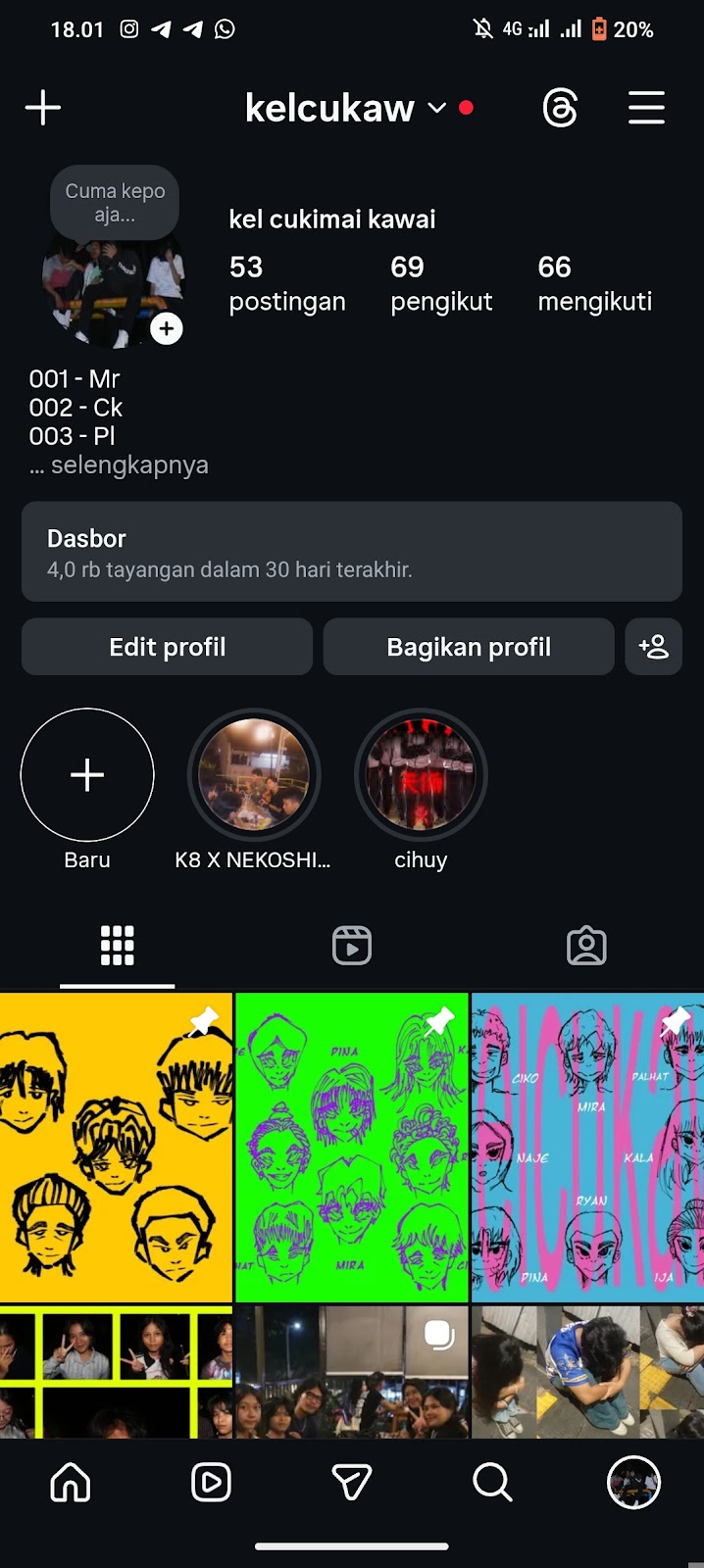
Task: Switch to the tagged photos tab
Action: pyautogui.click(x=586, y=946)
